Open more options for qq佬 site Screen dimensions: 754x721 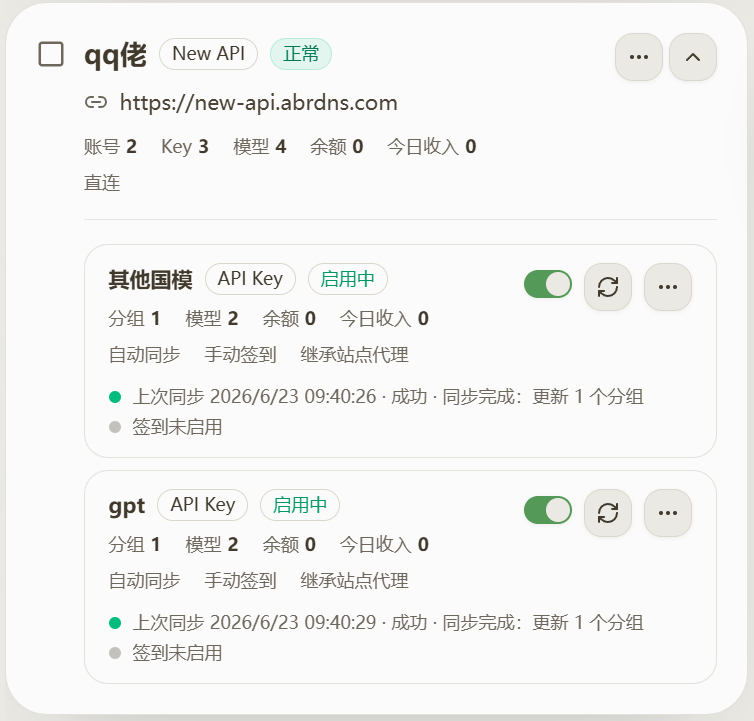(639, 57)
